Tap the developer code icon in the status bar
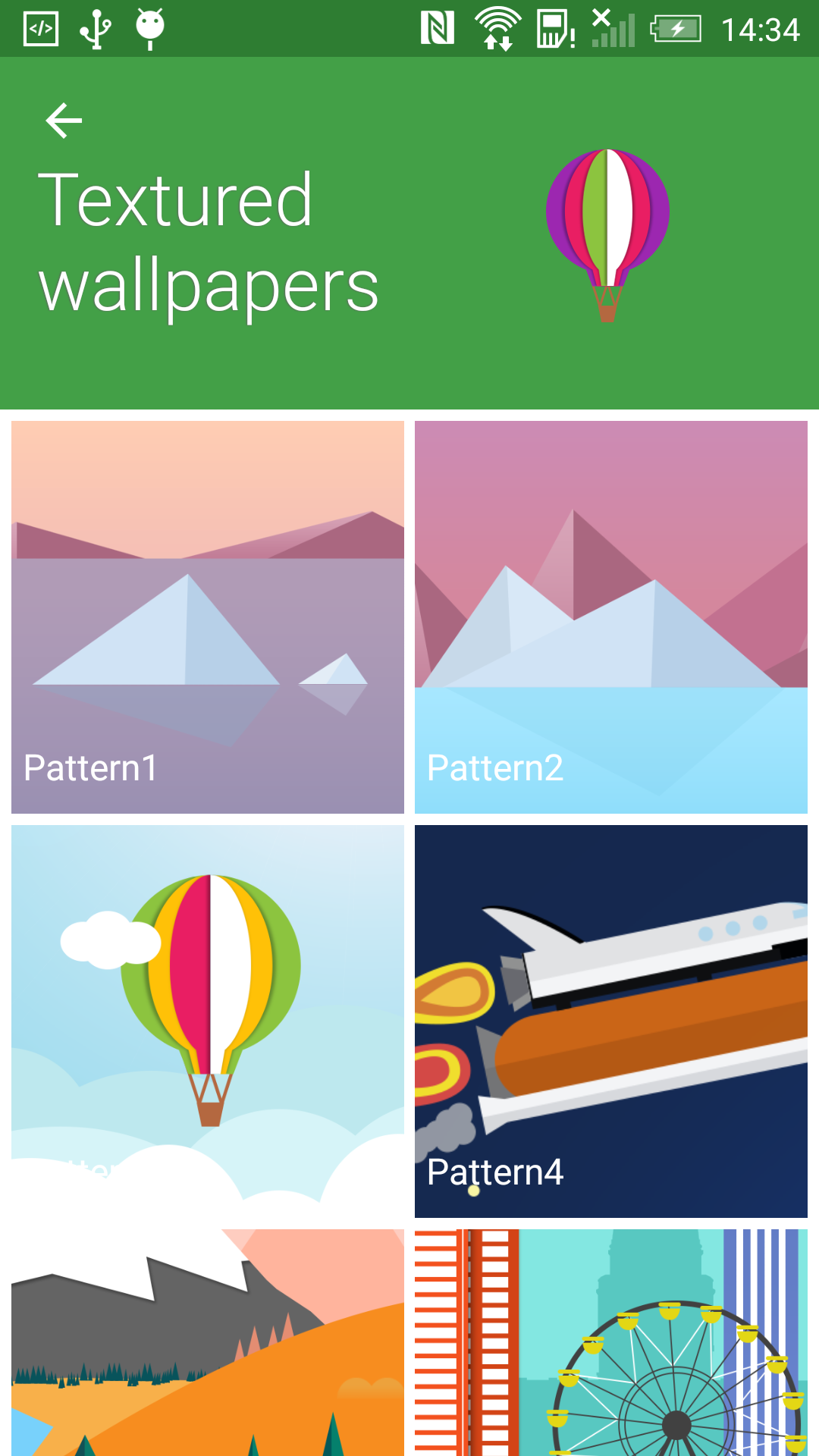The width and height of the screenshot is (819, 1456). (x=40, y=27)
